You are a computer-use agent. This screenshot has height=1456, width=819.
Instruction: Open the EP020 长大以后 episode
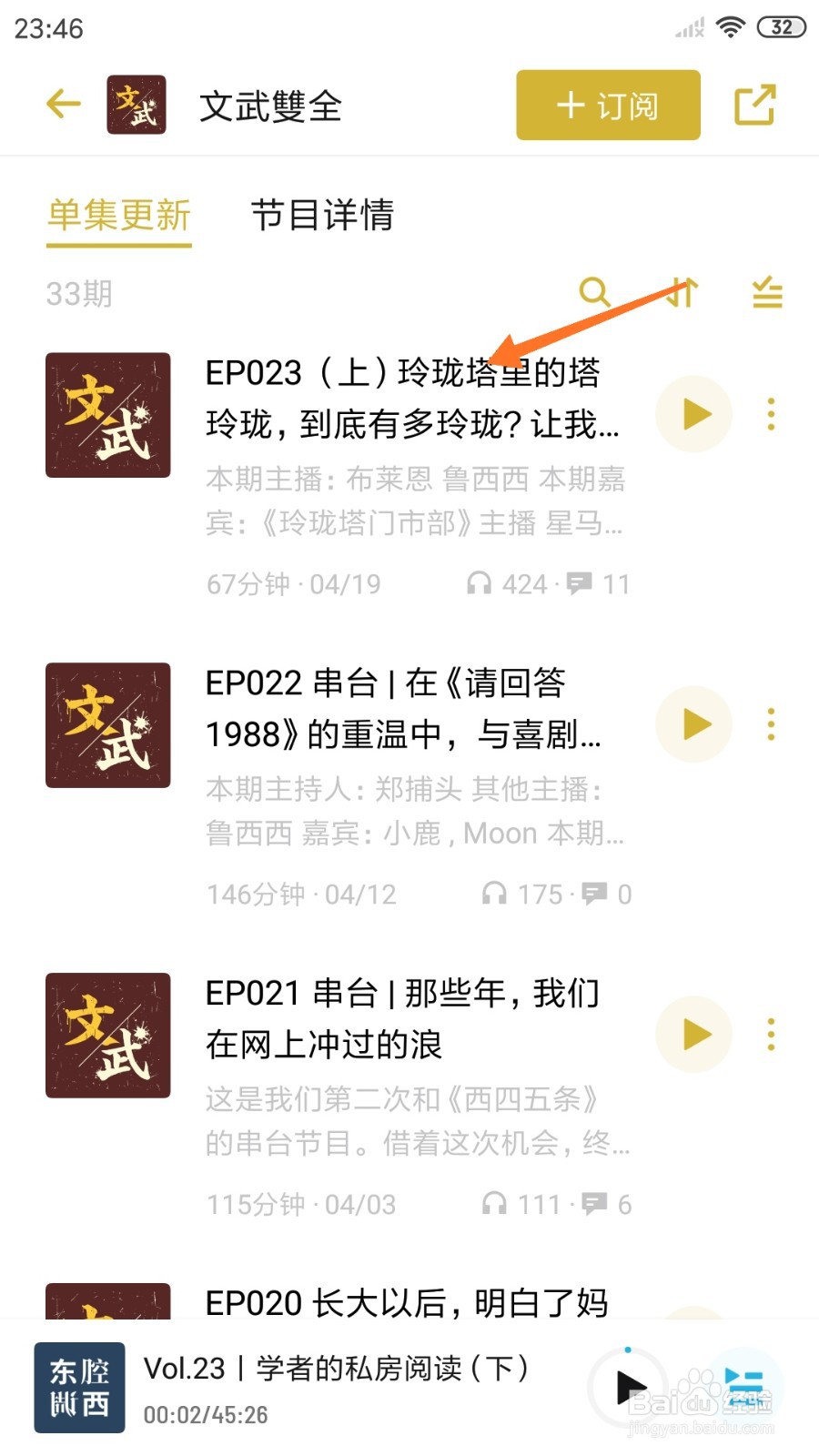[405, 1302]
